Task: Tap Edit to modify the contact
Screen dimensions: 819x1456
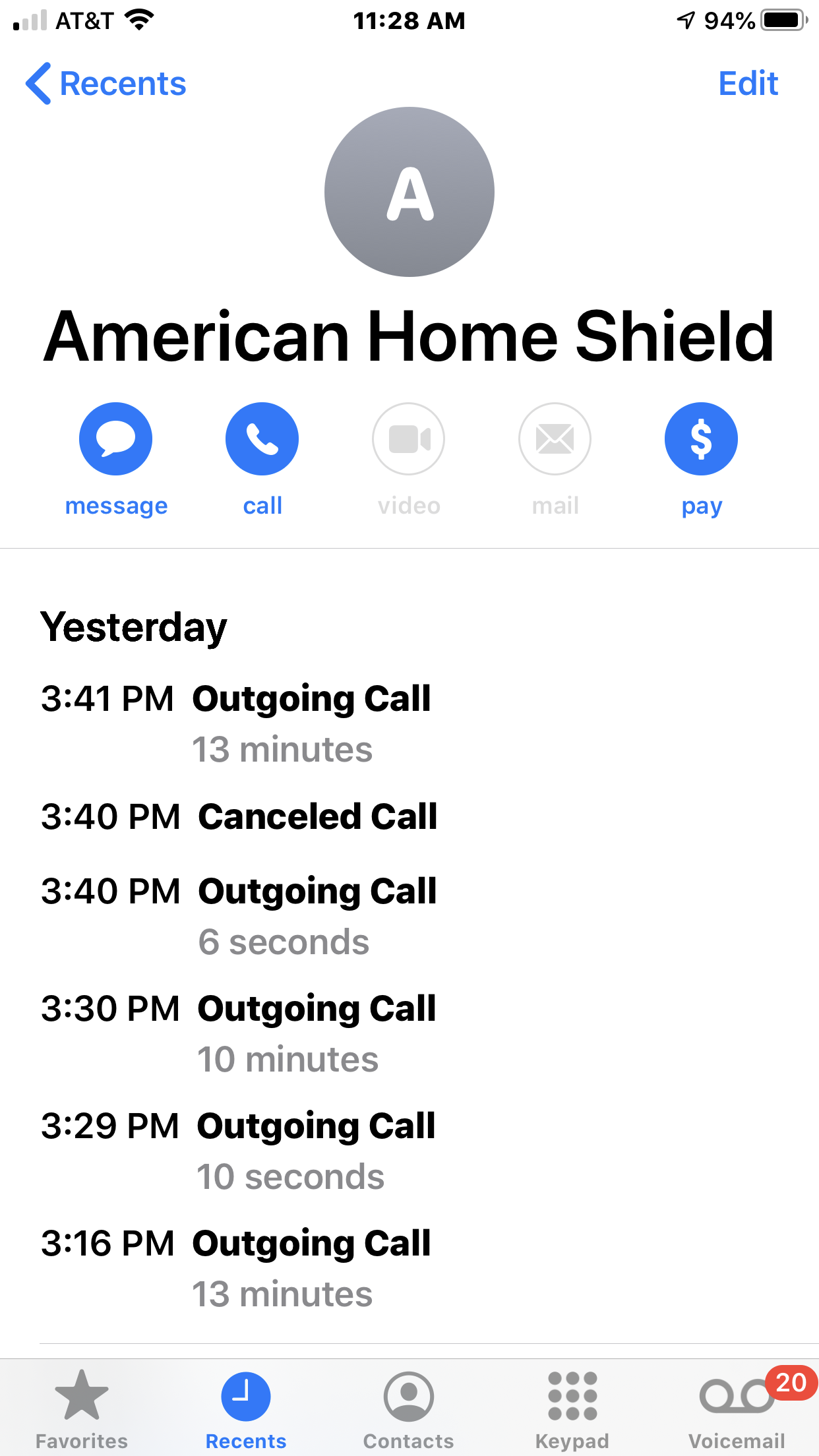Action: (748, 84)
